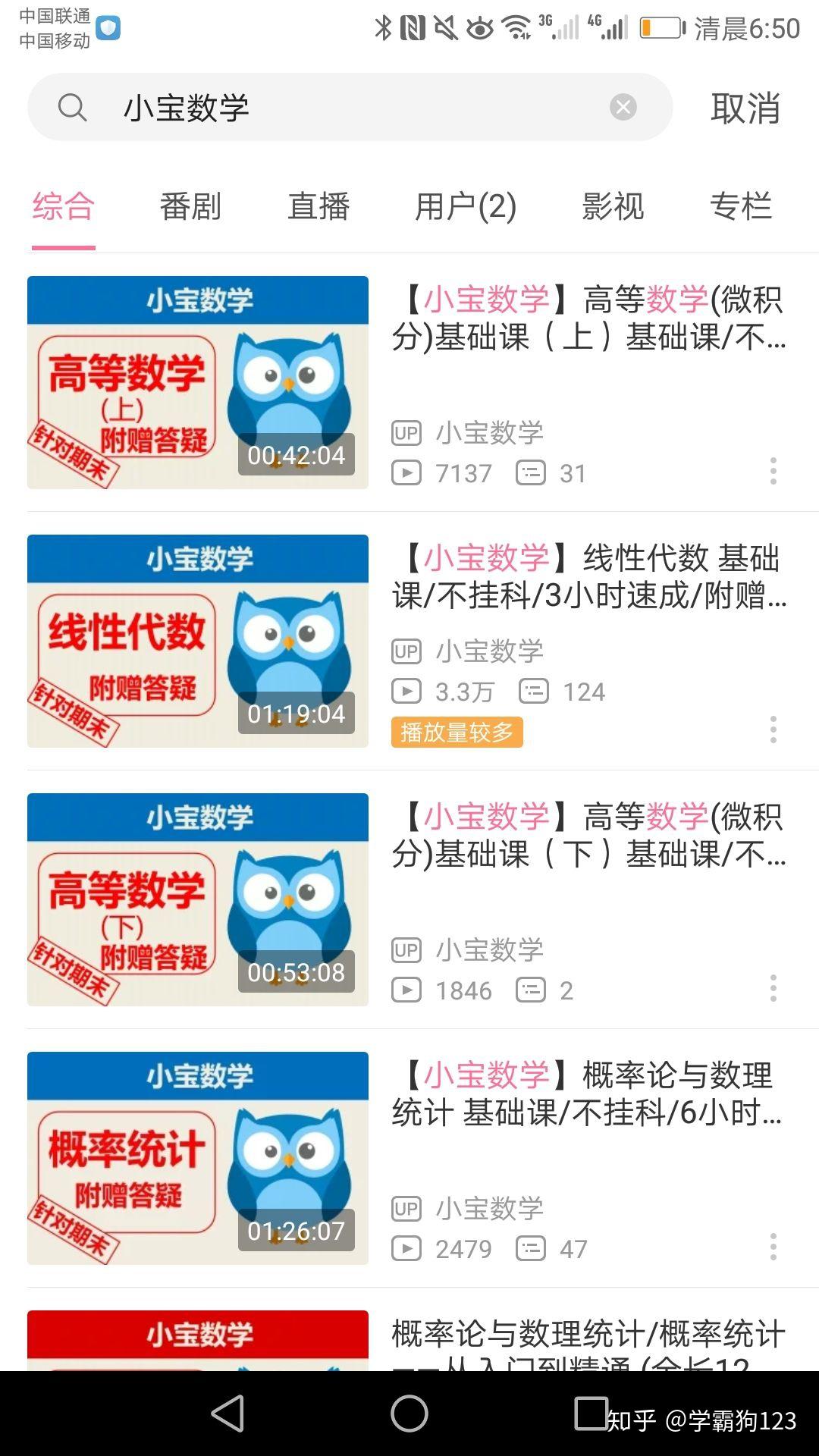The height and width of the screenshot is (1456, 819).
Task: Click the play count icon showing 7137
Action: 407,472
